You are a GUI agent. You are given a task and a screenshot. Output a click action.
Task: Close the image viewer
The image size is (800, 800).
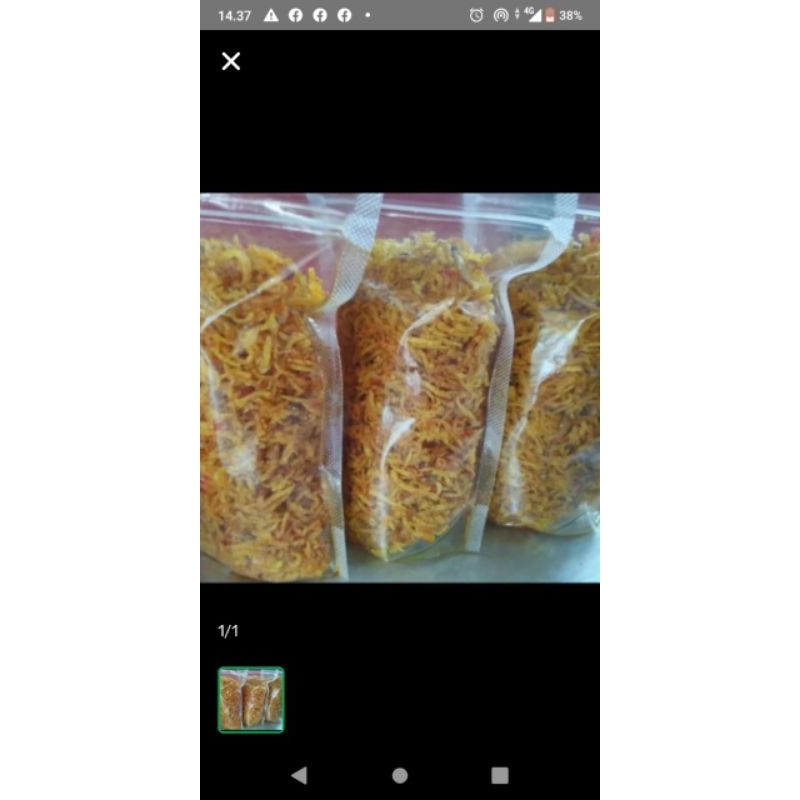231,62
